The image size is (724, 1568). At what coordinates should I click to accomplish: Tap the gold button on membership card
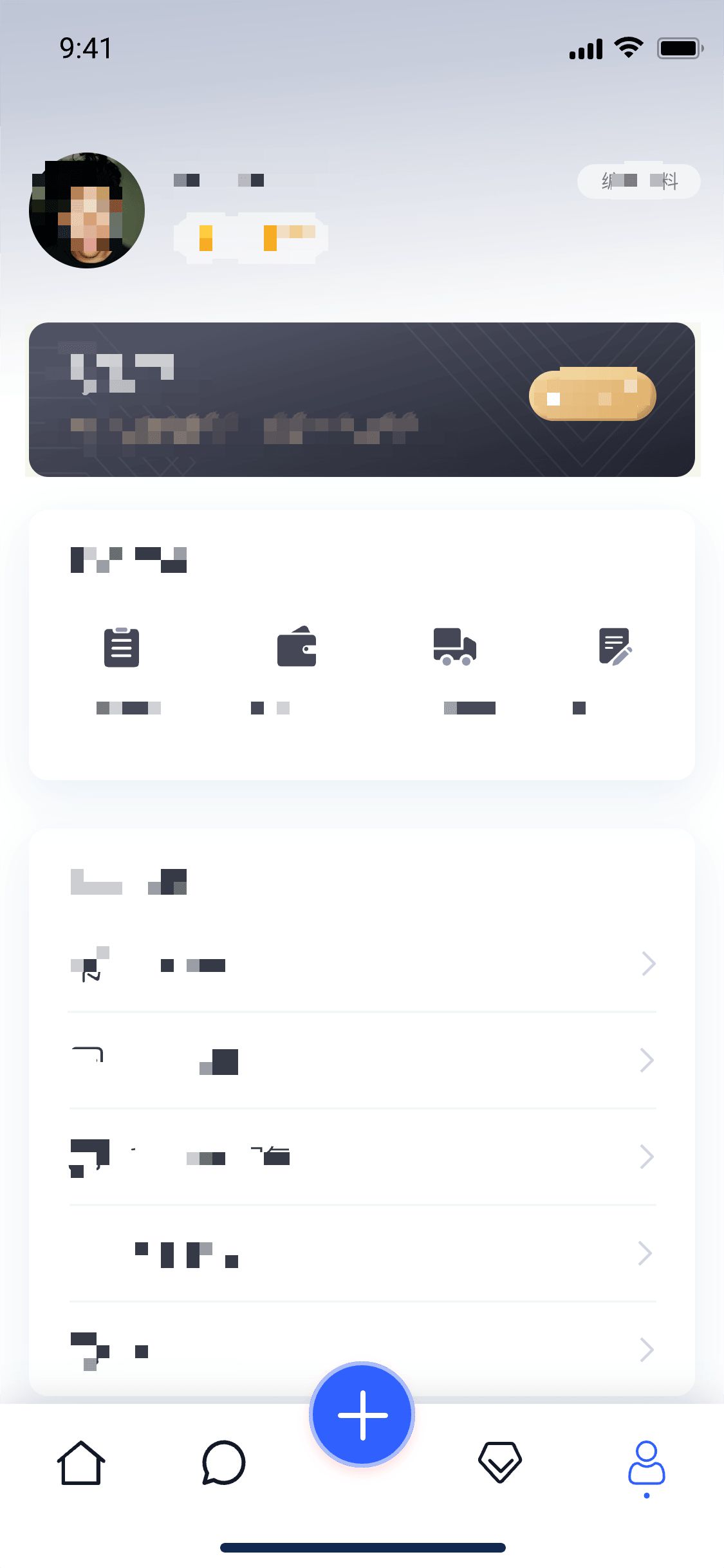coord(592,395)
